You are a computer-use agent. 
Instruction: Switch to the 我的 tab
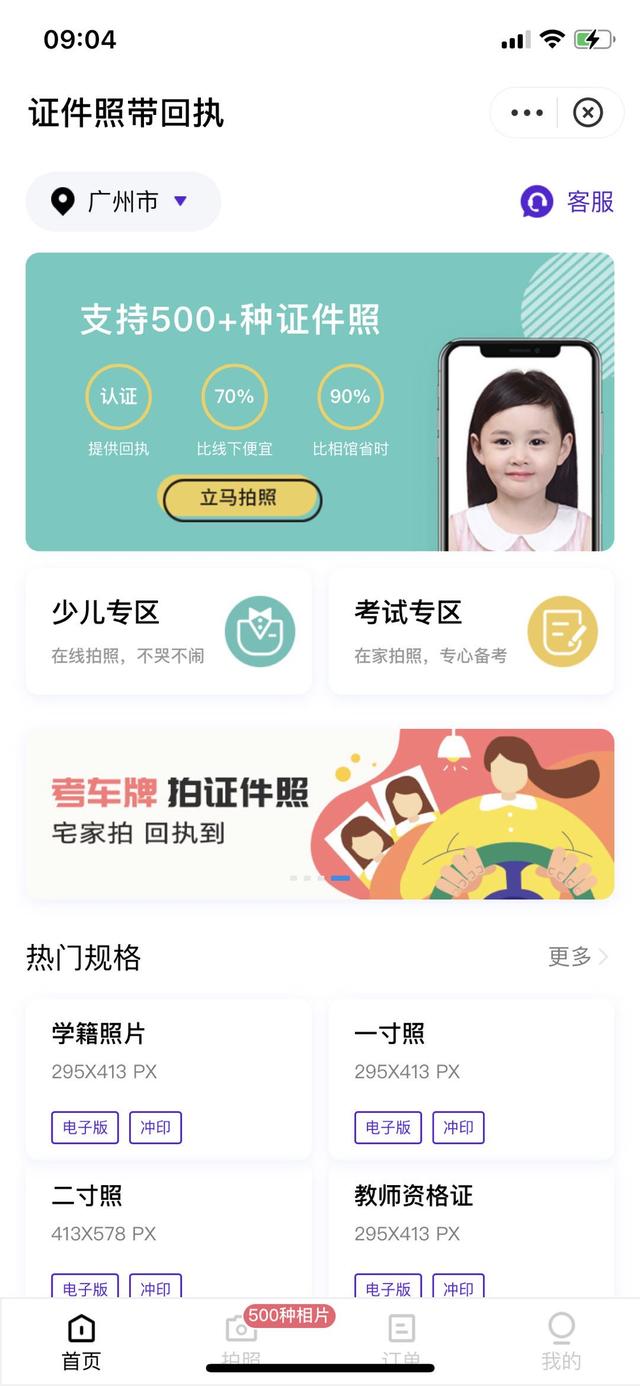561,1340
